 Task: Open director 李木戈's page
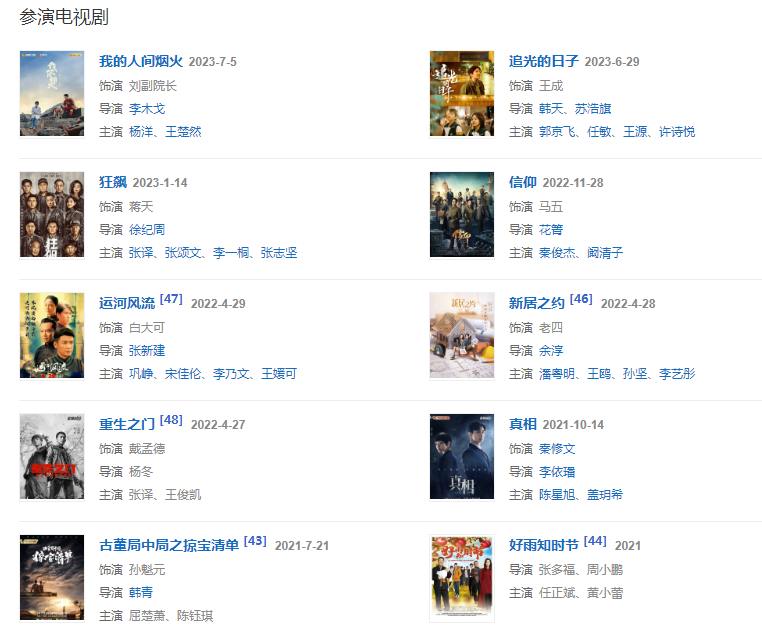(146, 108)
